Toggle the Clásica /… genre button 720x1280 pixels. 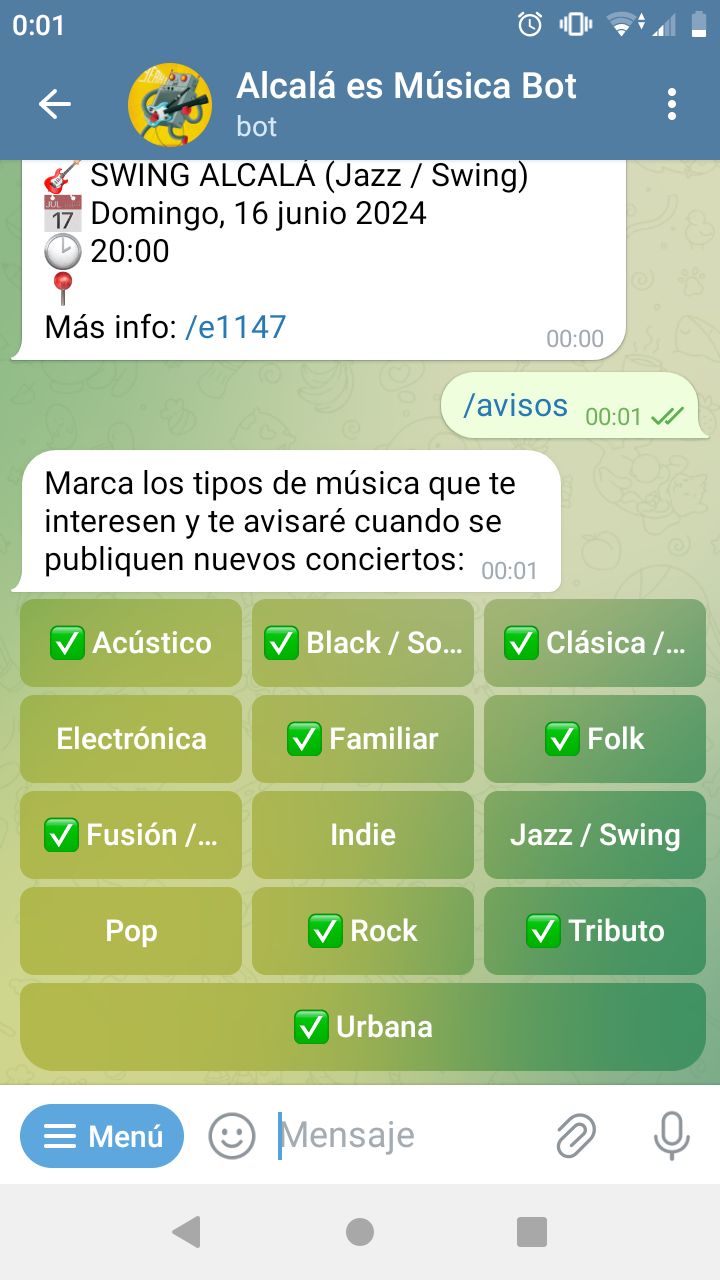tap(595, 643)
